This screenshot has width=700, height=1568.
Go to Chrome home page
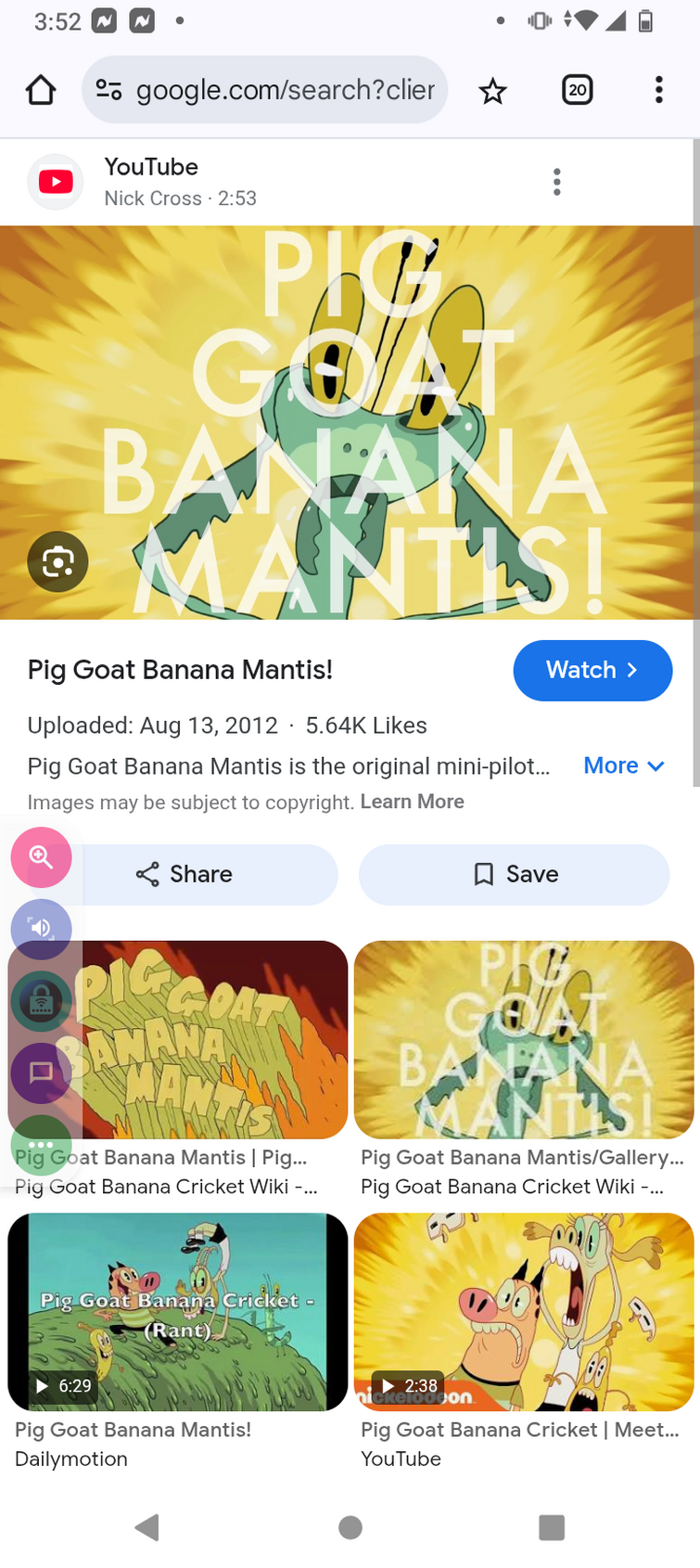click(x=41, y=90)
